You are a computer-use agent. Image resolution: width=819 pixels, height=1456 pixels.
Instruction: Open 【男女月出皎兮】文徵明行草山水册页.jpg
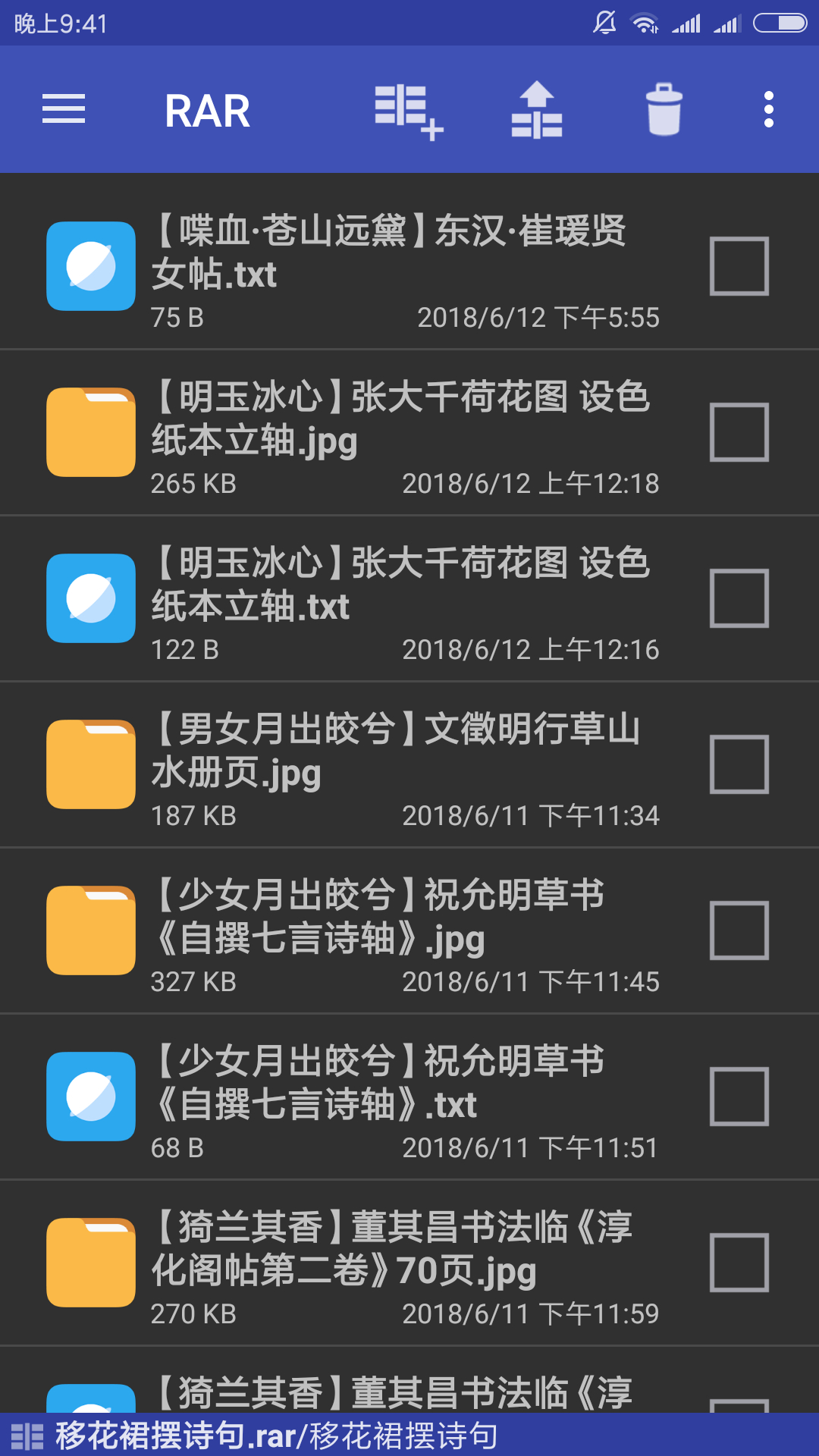[x=394, y=752]
